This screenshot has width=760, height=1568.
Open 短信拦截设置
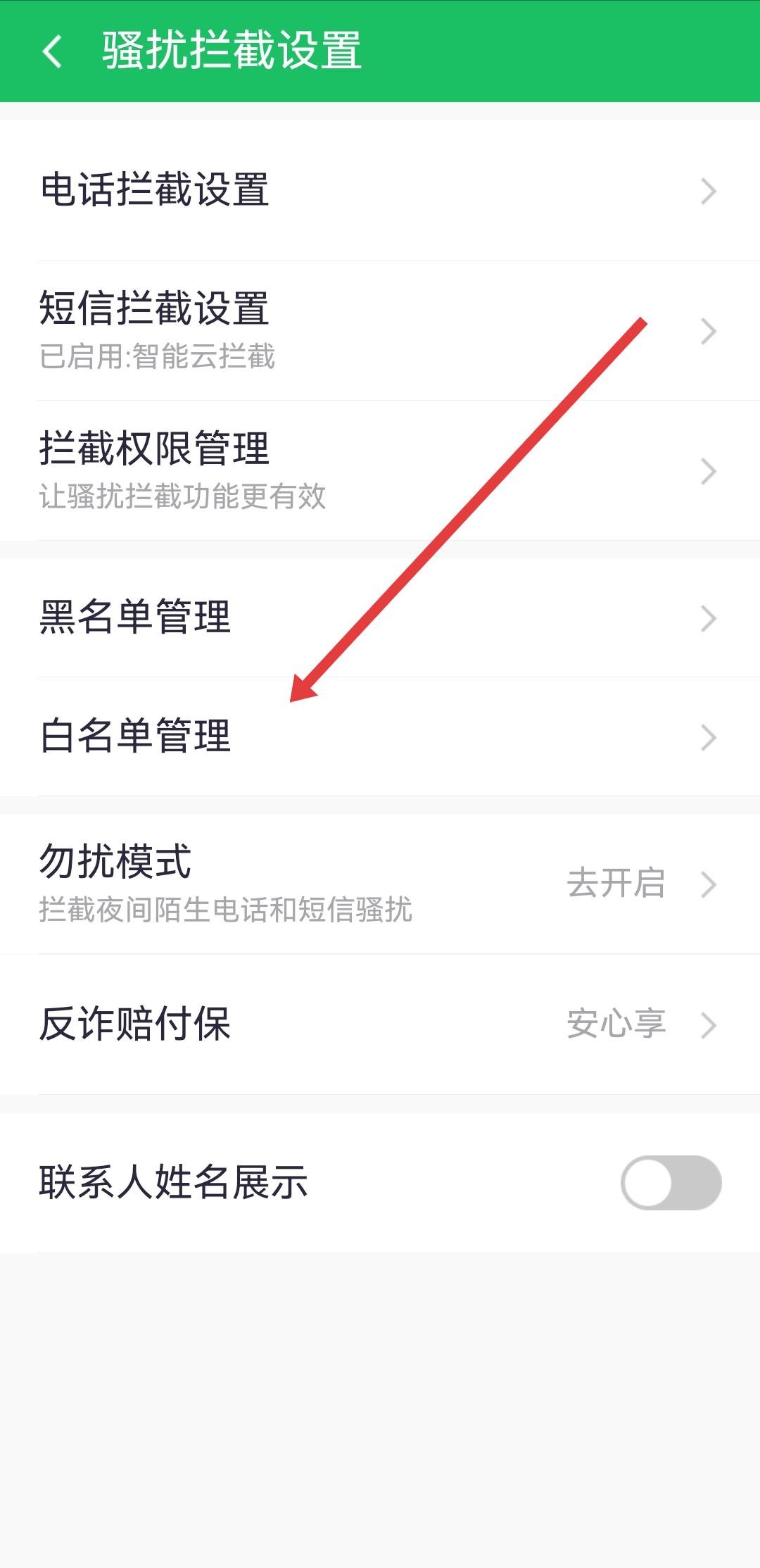pos(380,330)
